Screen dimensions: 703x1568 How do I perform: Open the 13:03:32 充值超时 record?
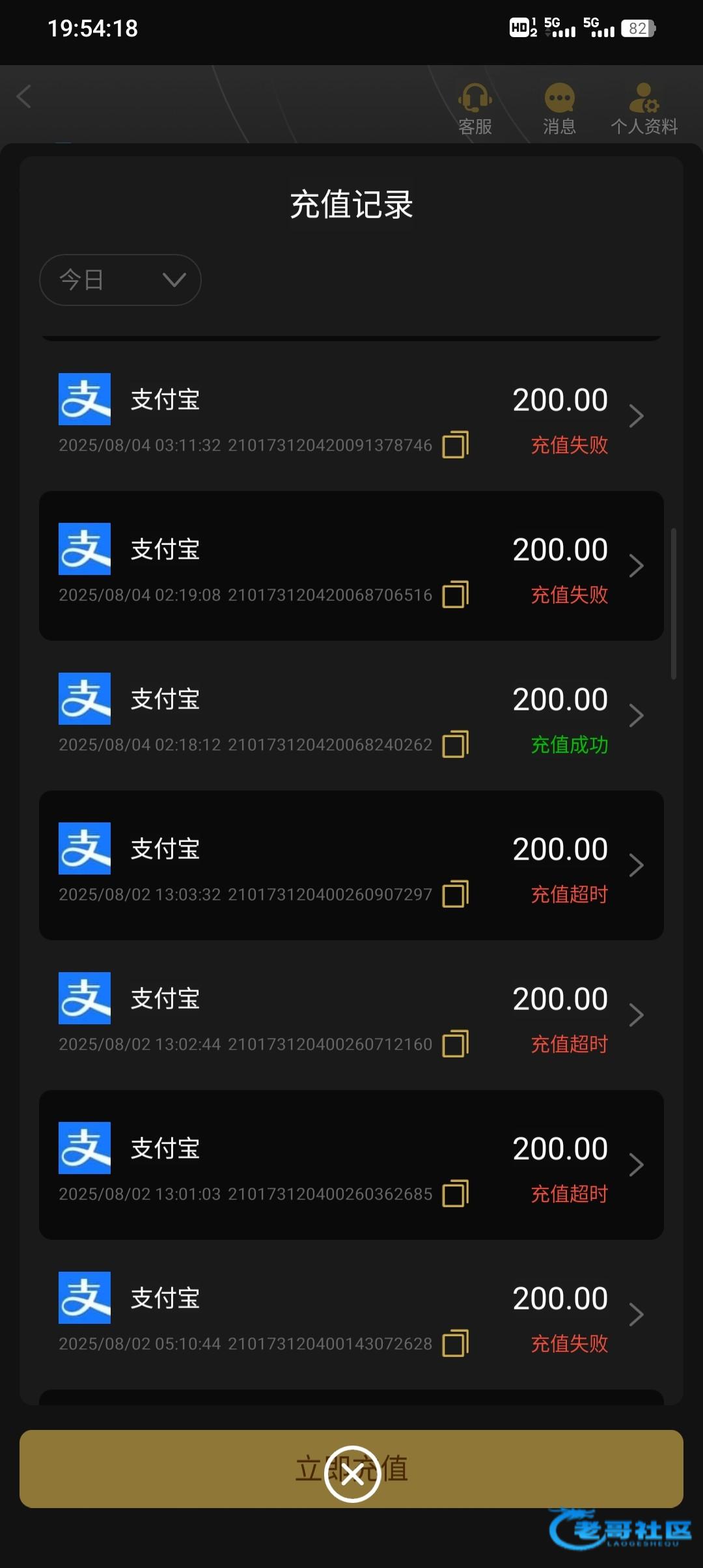coord(351,865)
